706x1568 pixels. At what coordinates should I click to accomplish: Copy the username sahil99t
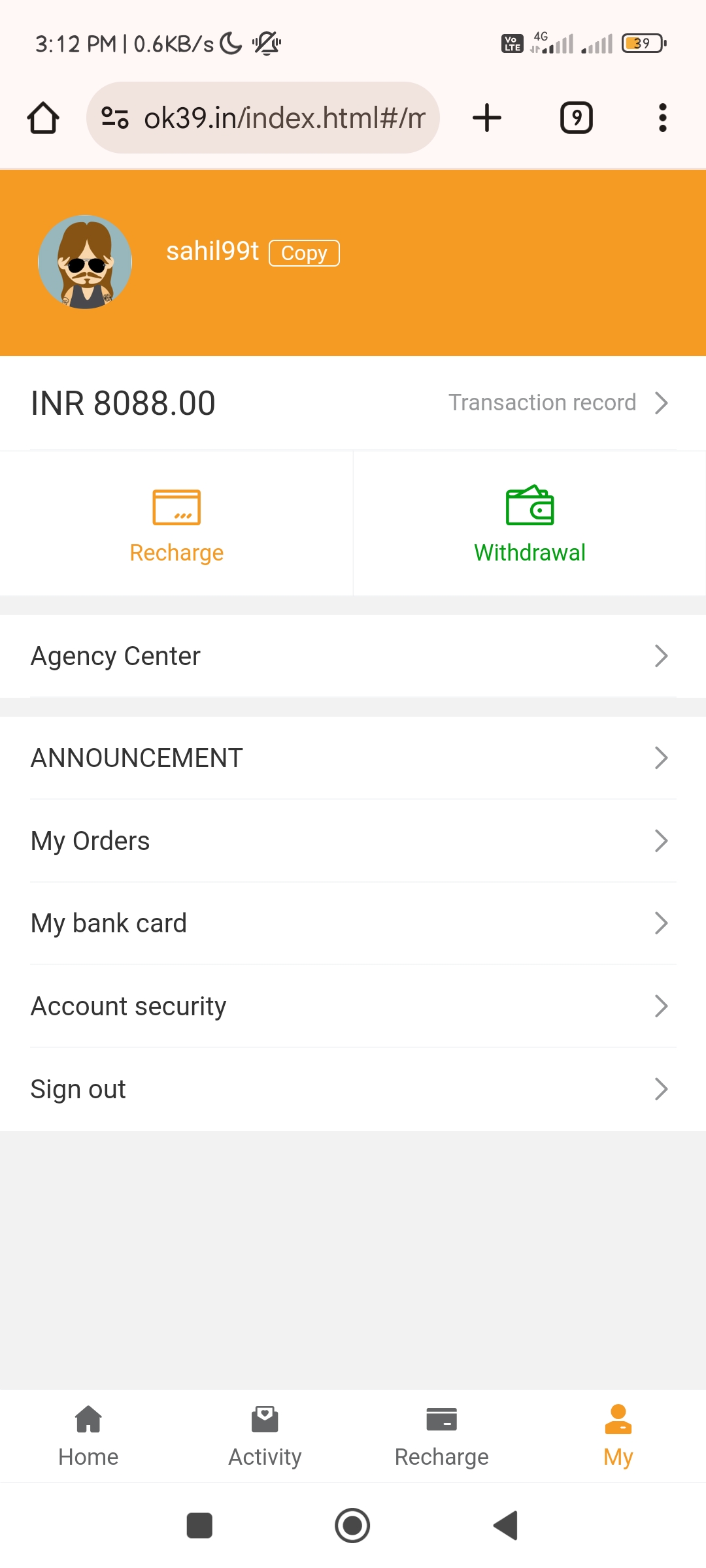[304, 253]
